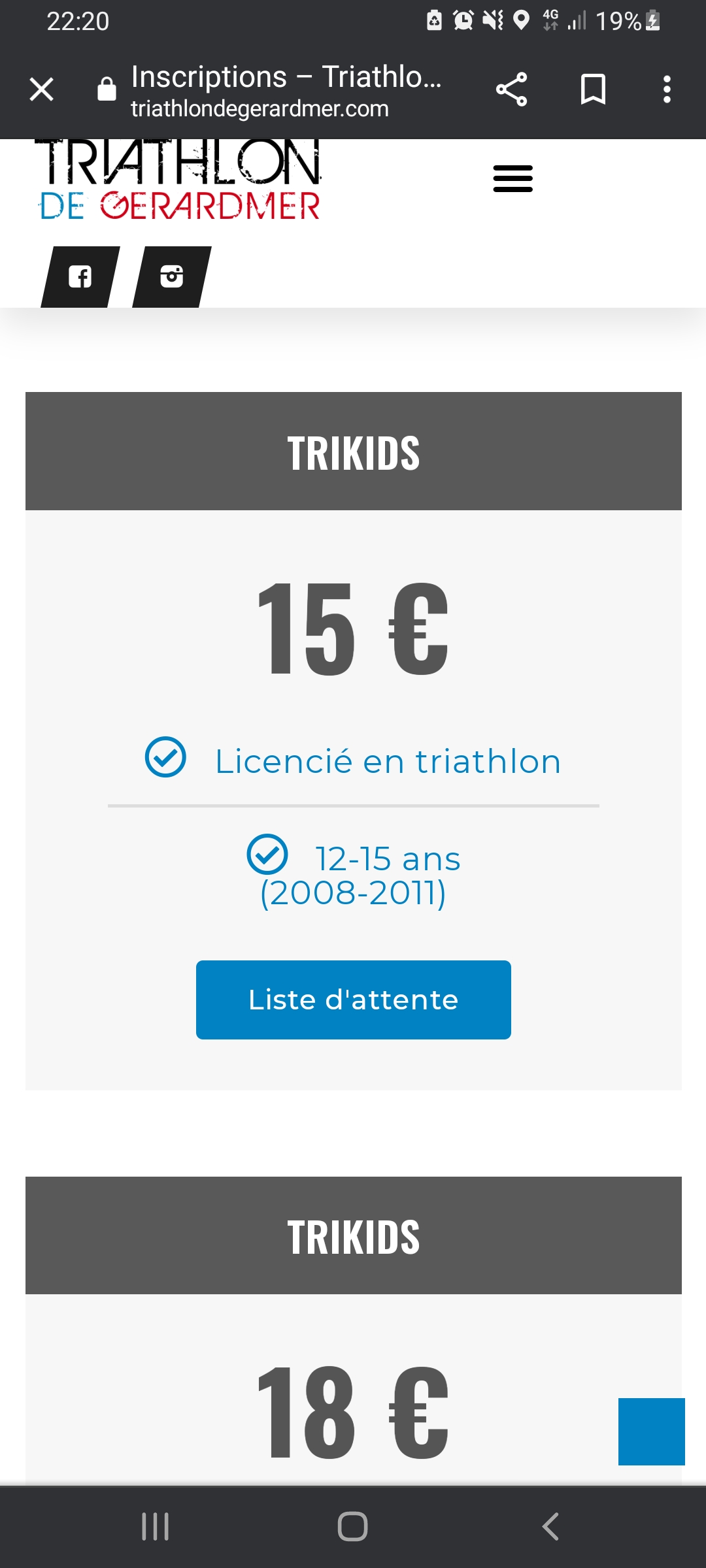Share this Inscriptions page
706x1568 pixels.
[511, 90]
